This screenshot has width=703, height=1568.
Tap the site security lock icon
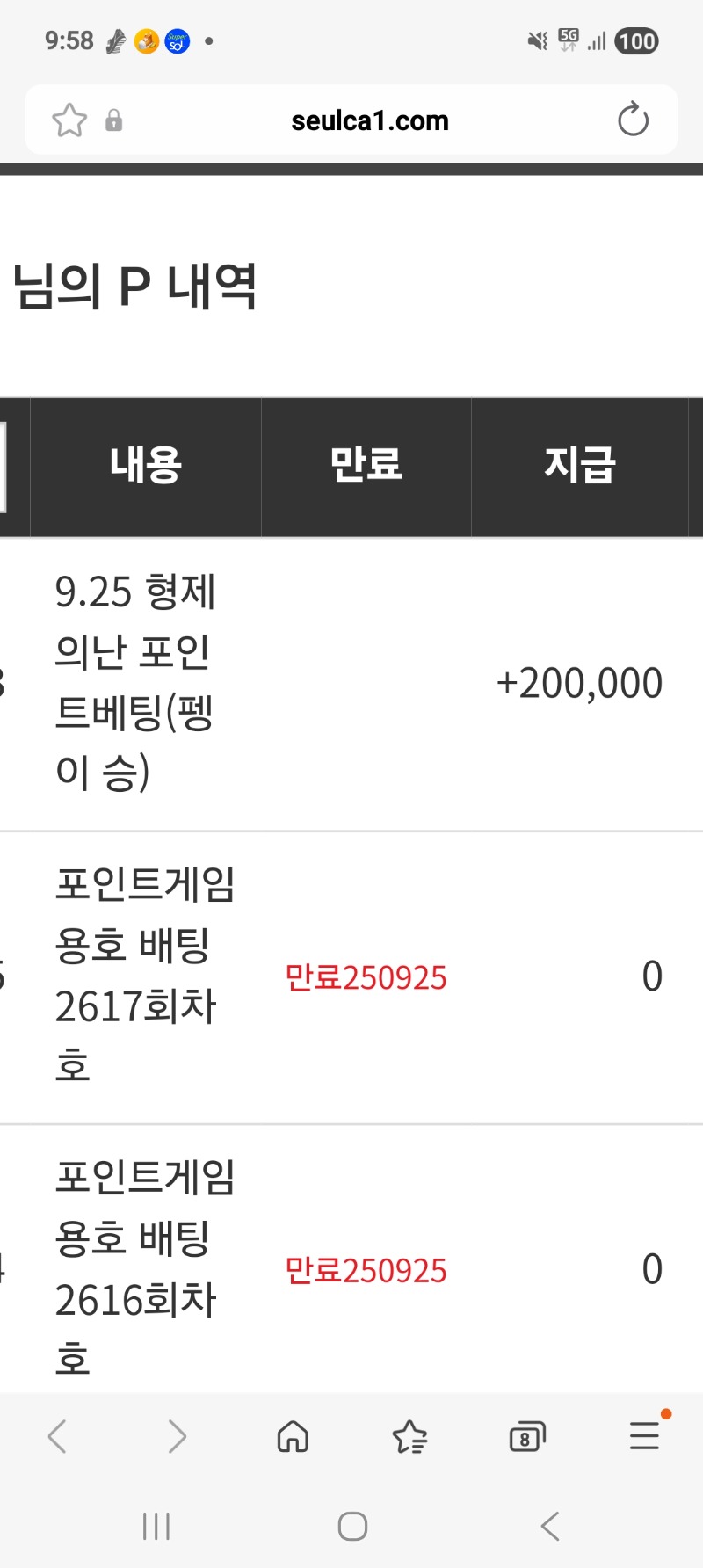pyautogui.click(x=114, y=120)
